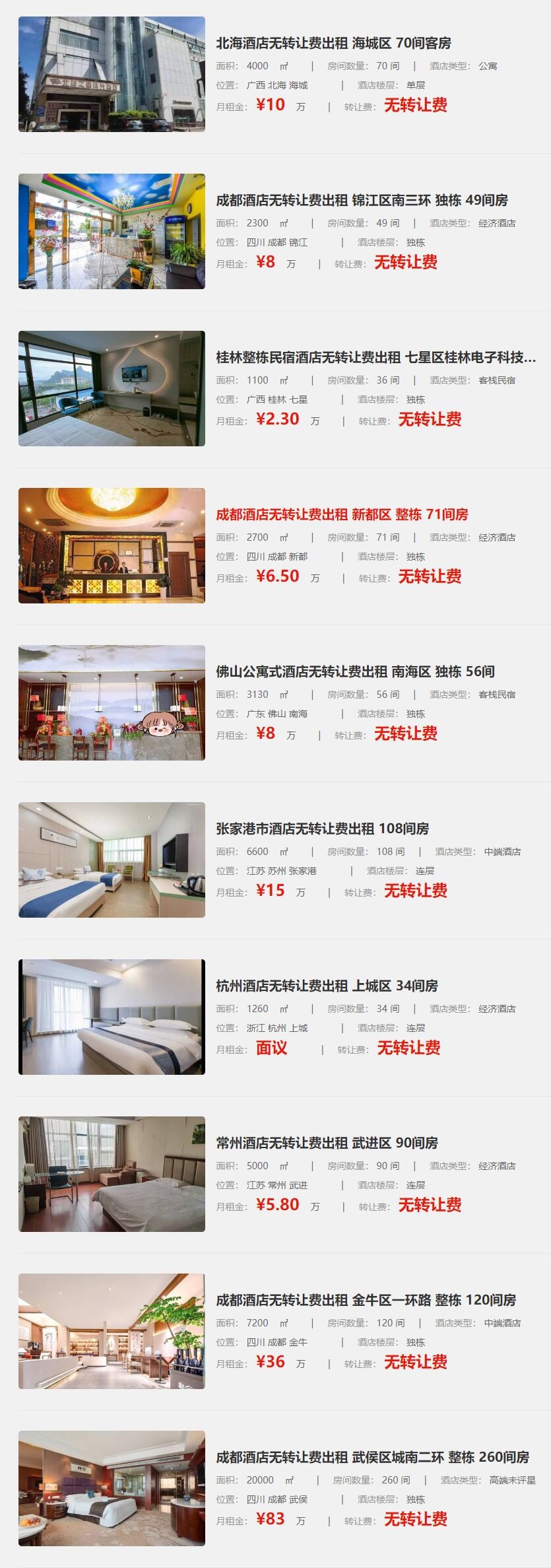
Task: Open the 成都 金牛区一环路 120间房 listing
Action: (366, 1301)
